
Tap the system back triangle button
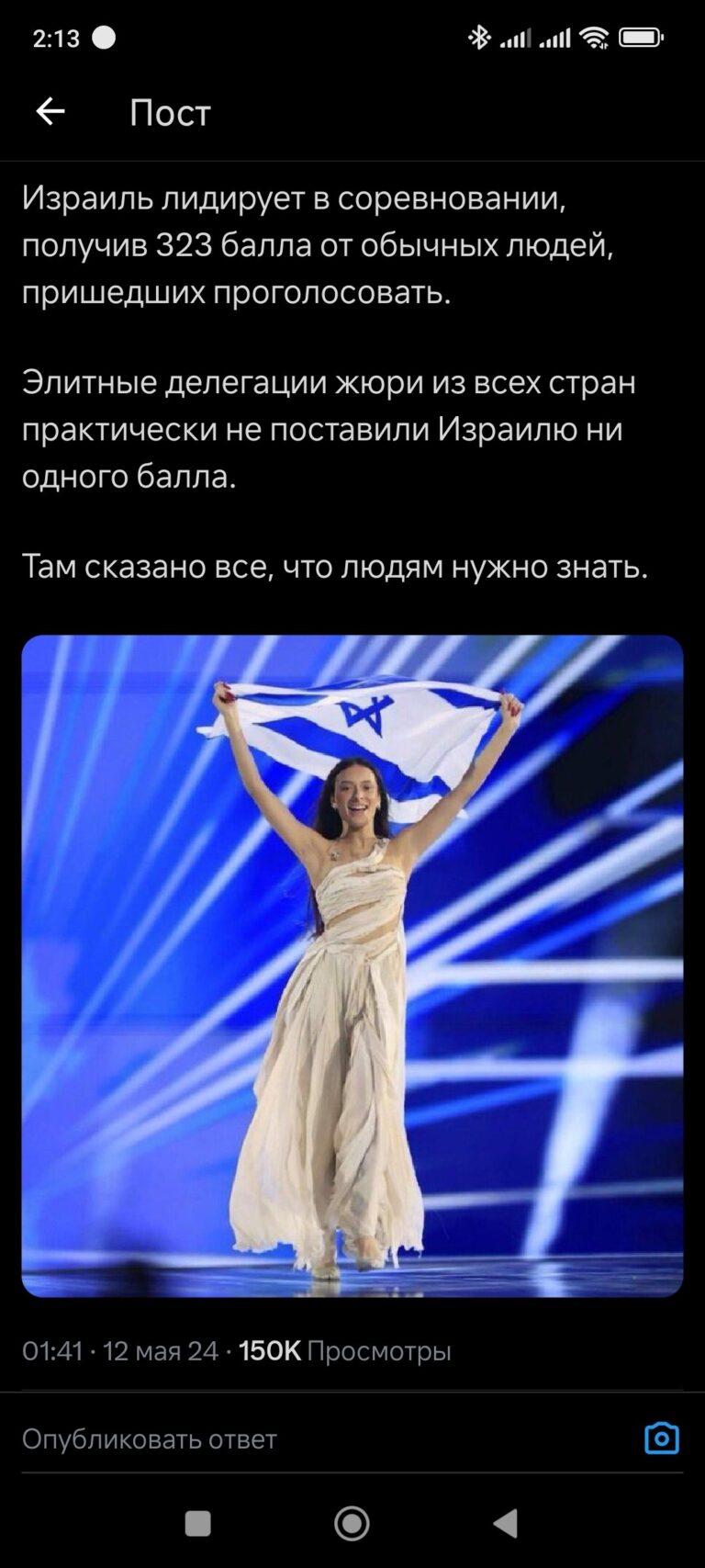[506, 1523]
